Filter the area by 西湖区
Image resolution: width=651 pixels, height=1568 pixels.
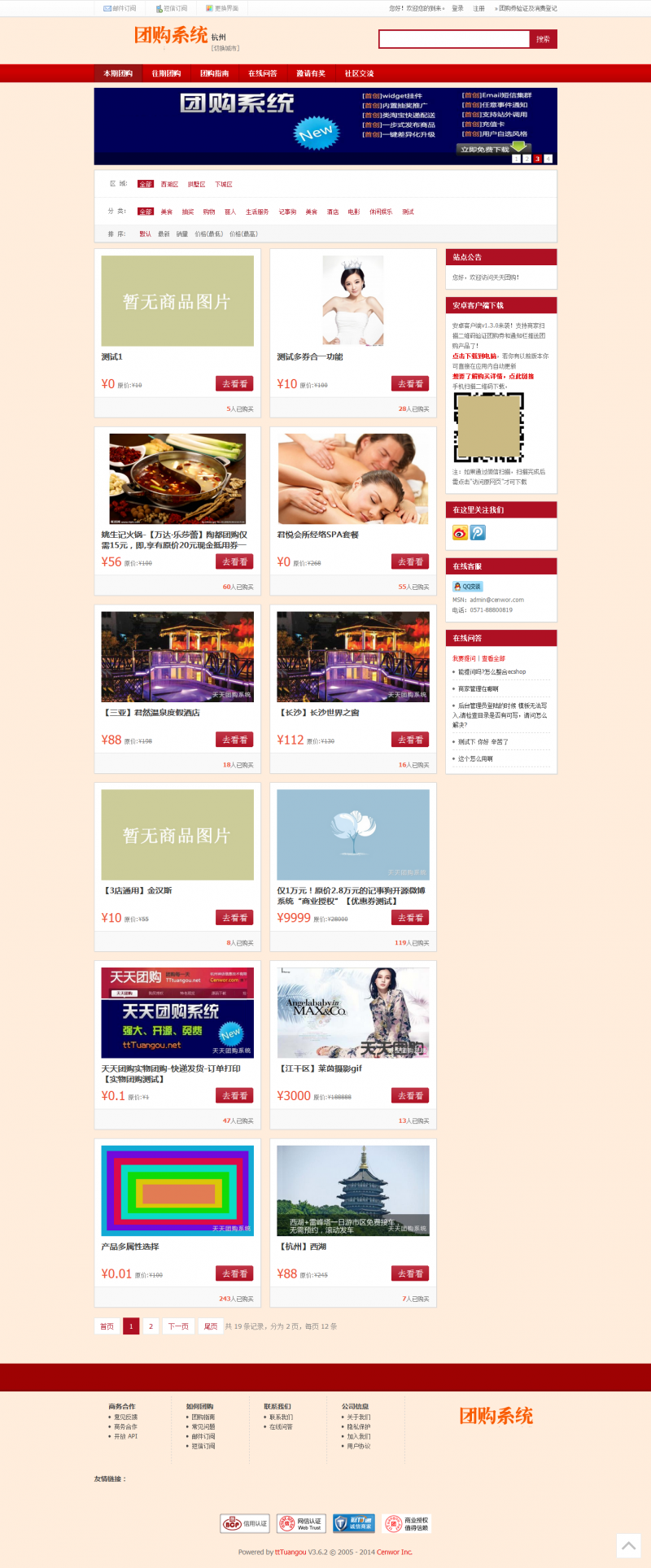[169, 185]
